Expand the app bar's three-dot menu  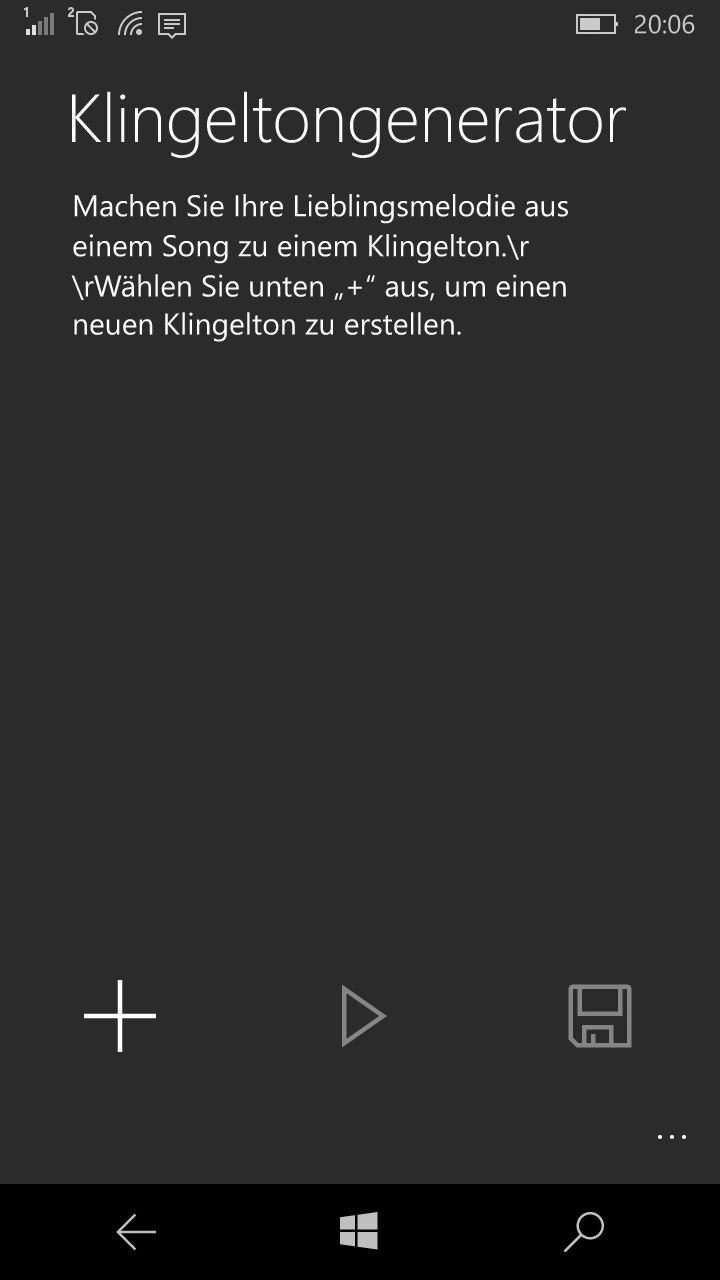click(x=672, y=1137)
